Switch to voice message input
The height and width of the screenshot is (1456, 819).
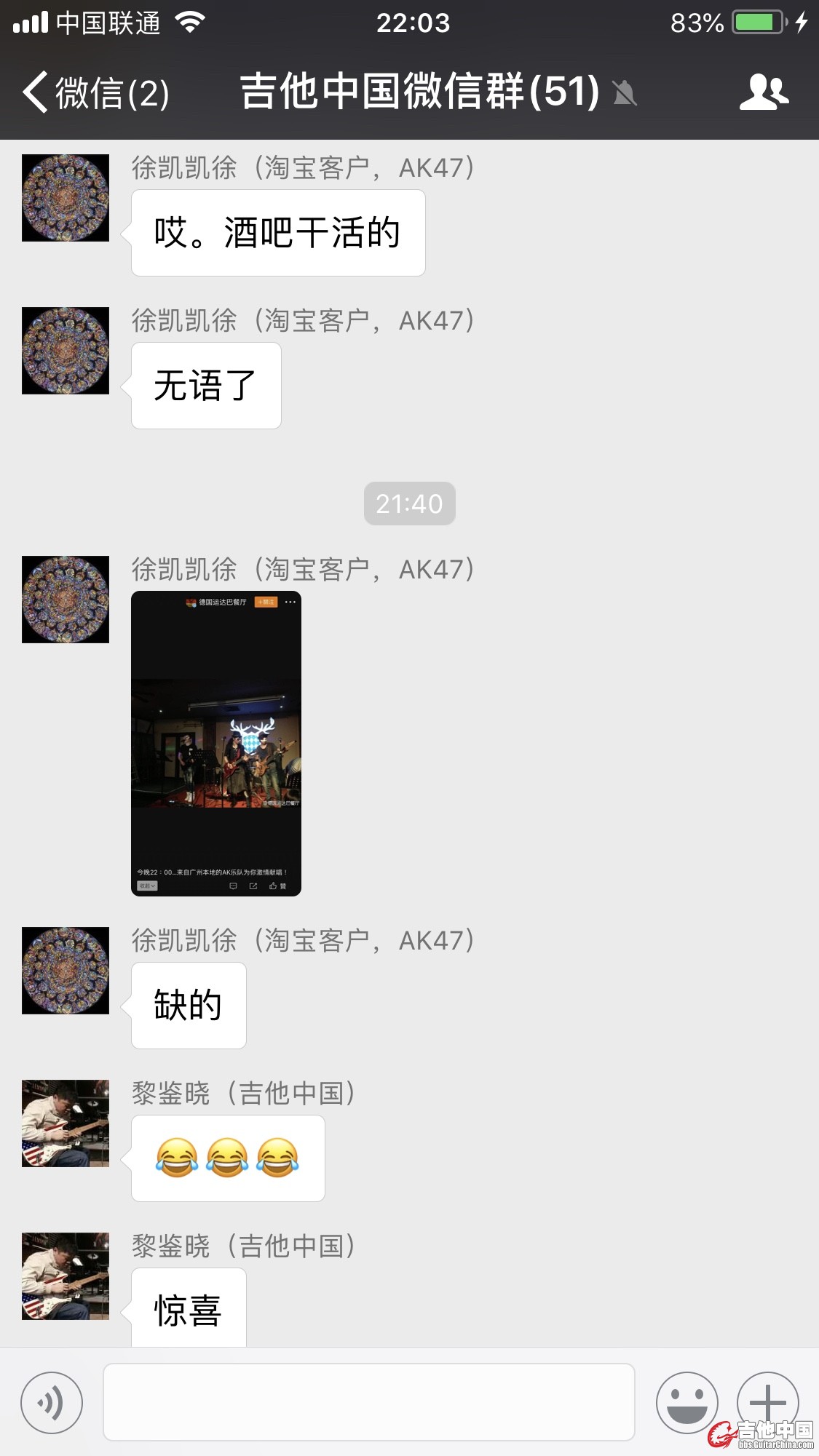tap(52, 1402)
